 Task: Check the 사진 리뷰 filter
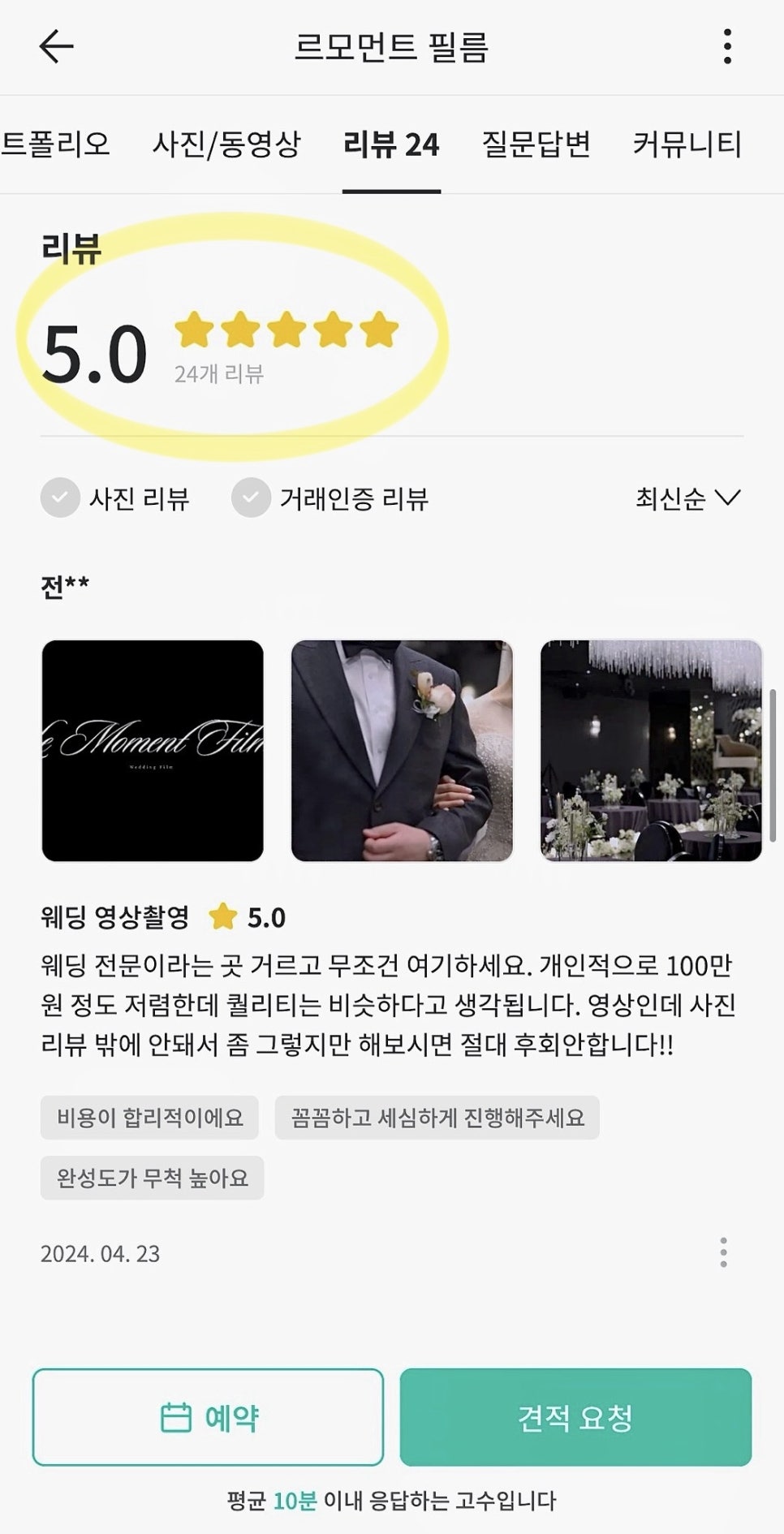60,498
